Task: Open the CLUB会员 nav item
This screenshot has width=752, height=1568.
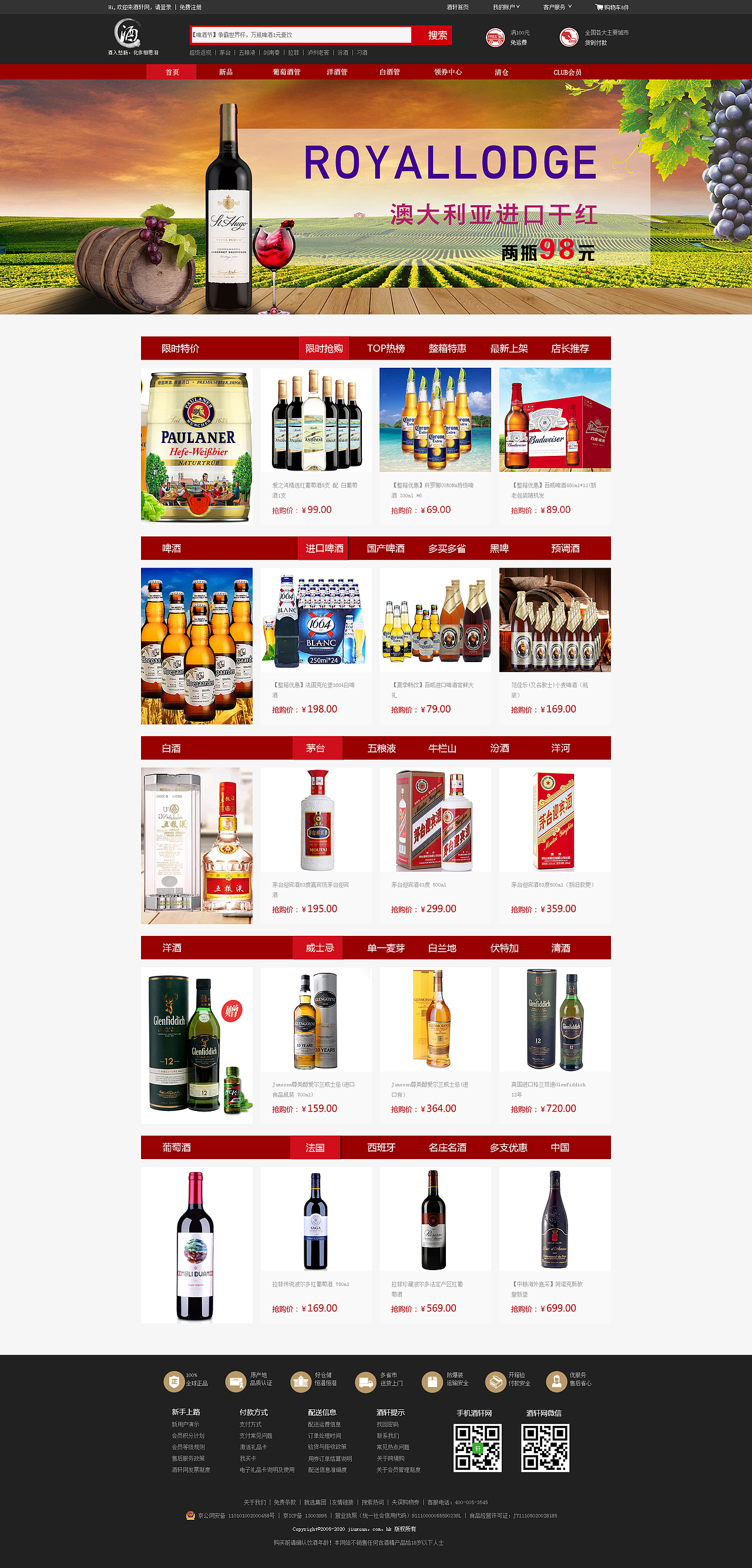Action: pyautogui.click(x=567, y=72)
